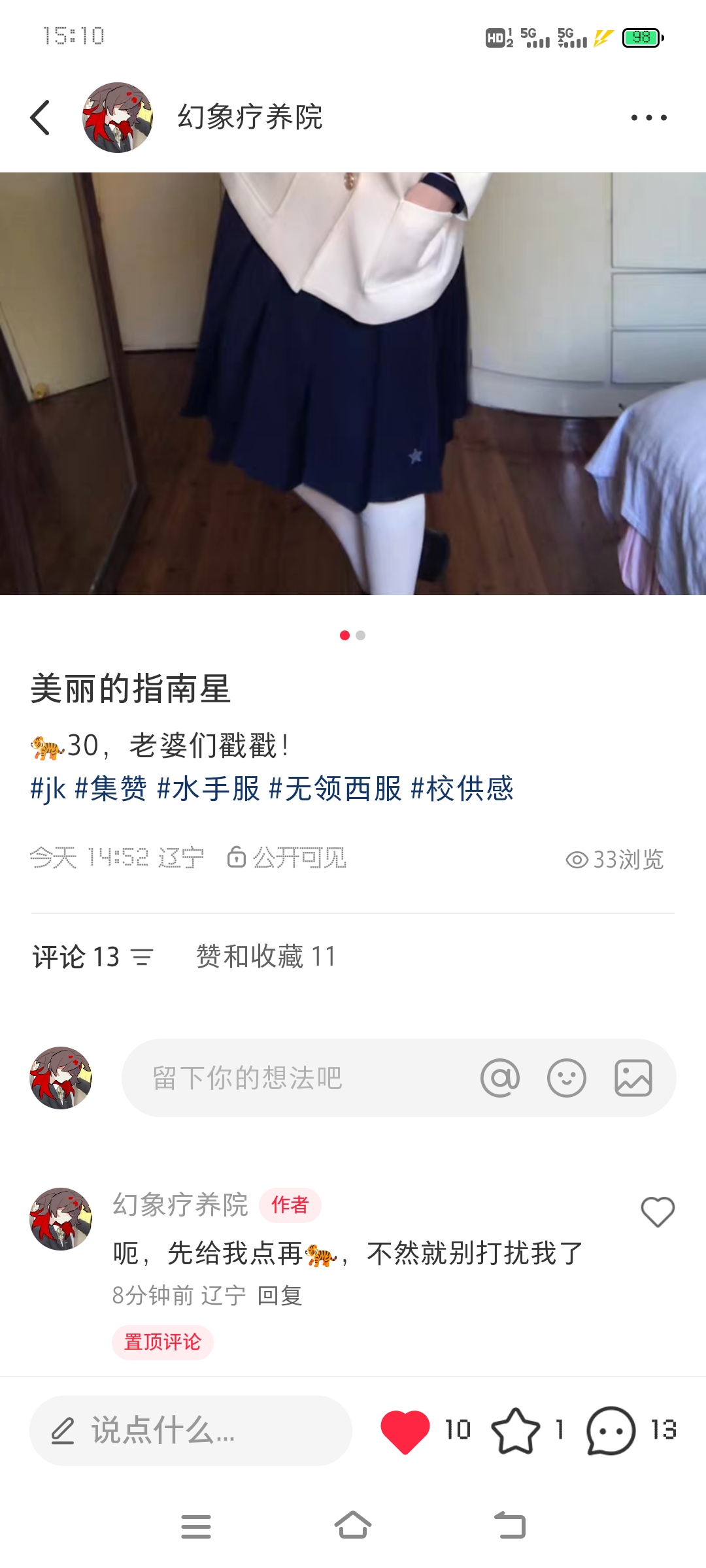This screenshot has width=706, height=1568.
Task: Open the #集赞 hashtag
Action: (111, 789)
